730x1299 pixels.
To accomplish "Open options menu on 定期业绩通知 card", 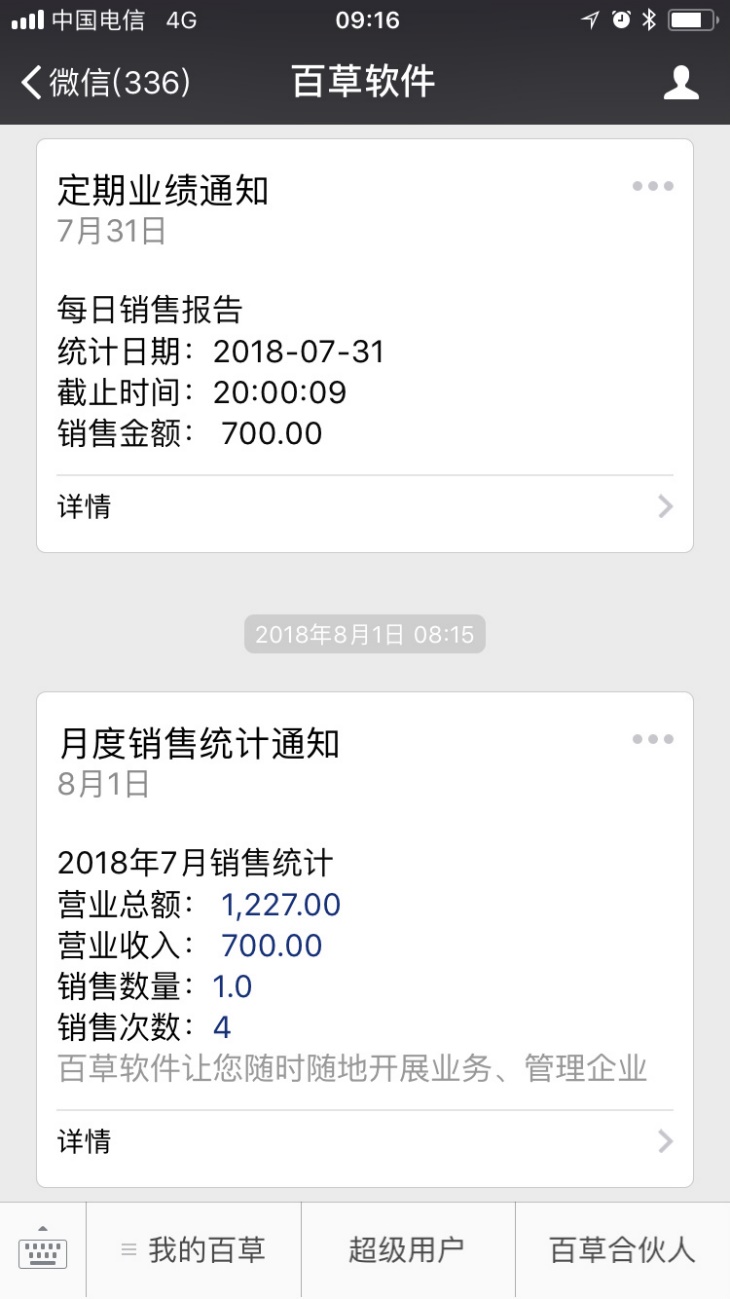I will [x=653, y=186].
